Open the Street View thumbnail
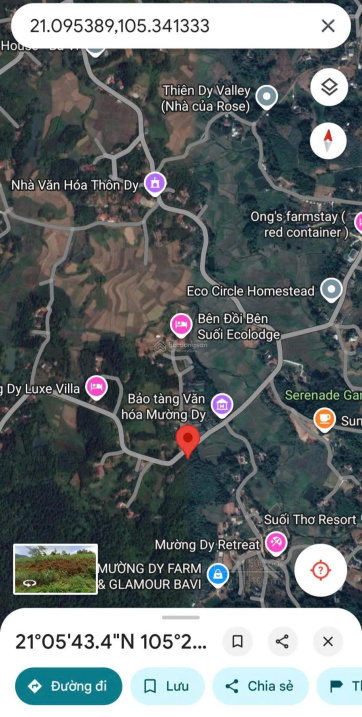This screenshot has height=717, width=362. (56, 569)
